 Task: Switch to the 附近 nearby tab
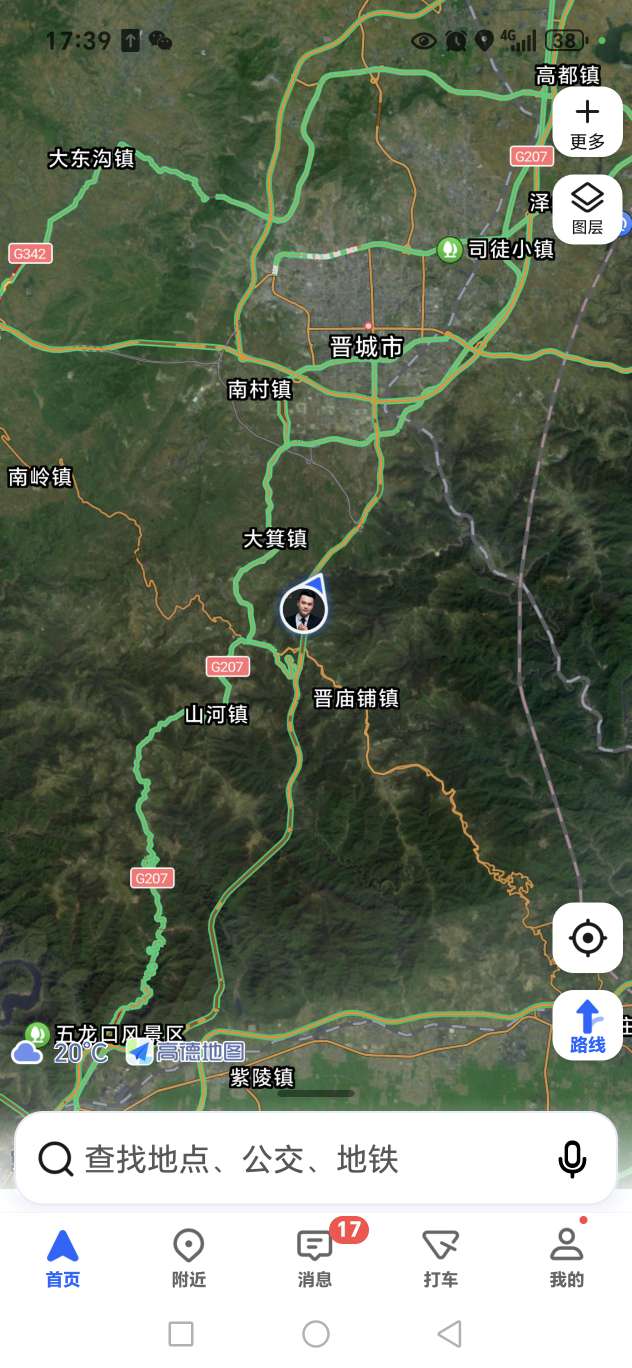(x=189, y=1258)
